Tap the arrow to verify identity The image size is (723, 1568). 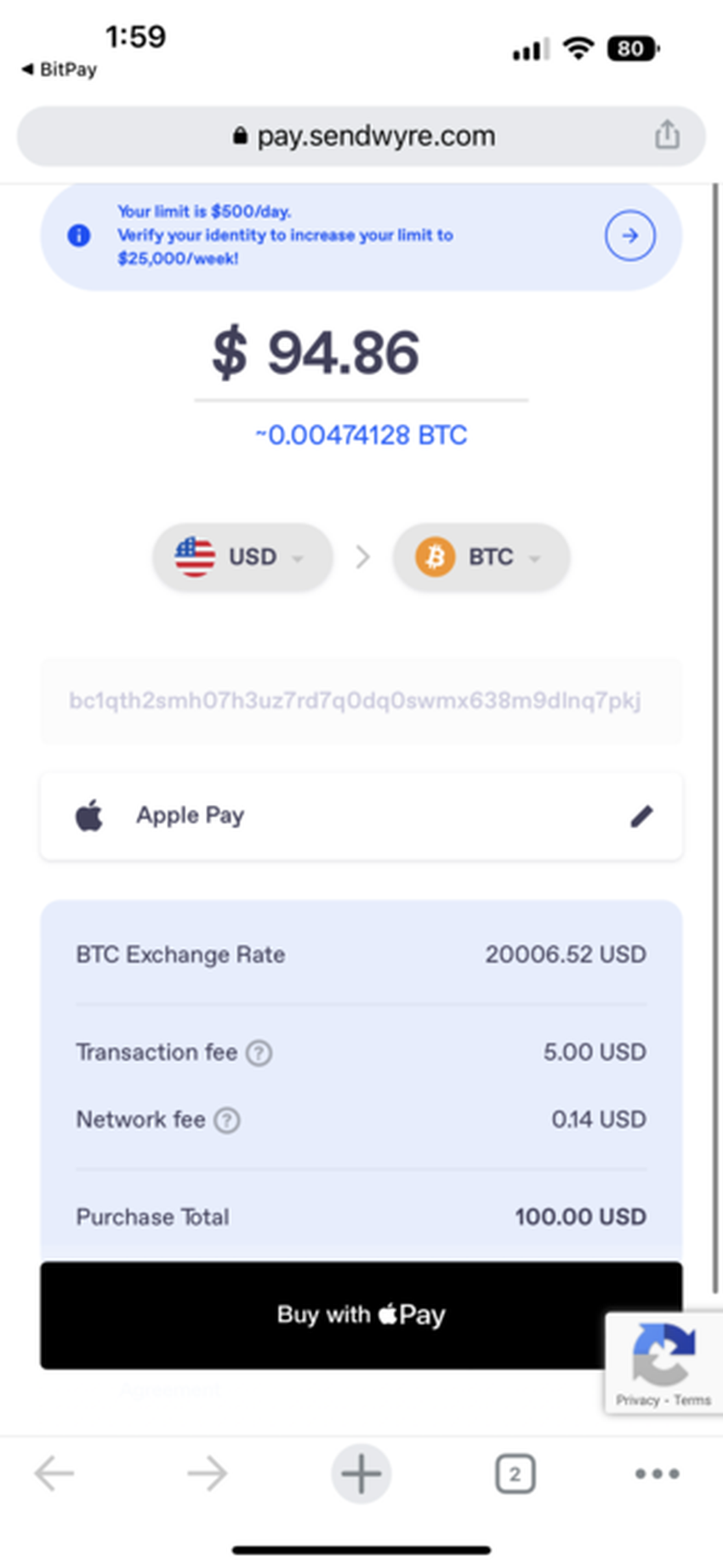[x=629, y=236]
